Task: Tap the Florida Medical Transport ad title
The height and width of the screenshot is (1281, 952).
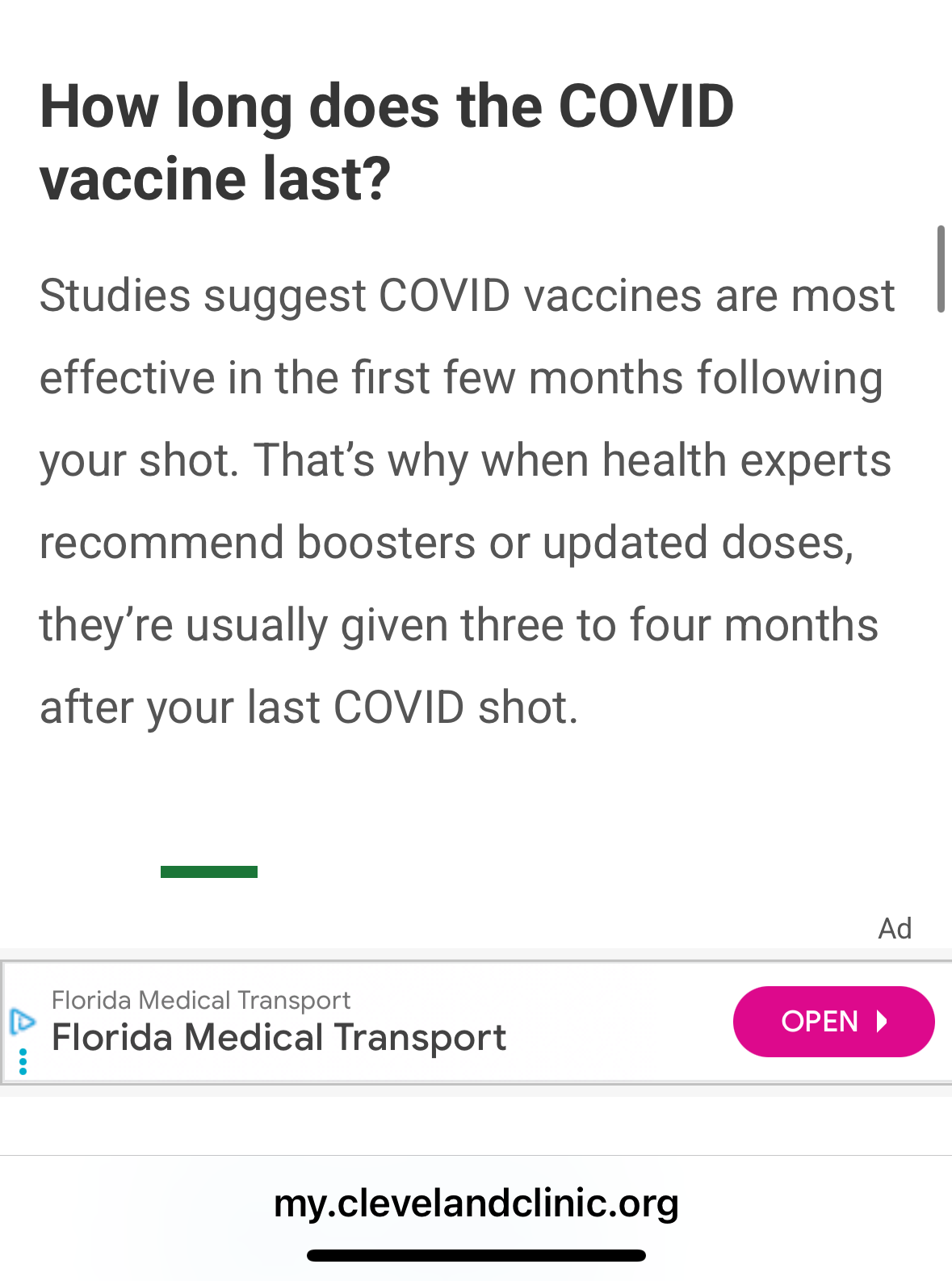Action: pyautogui.click(x=279, y=1038)
